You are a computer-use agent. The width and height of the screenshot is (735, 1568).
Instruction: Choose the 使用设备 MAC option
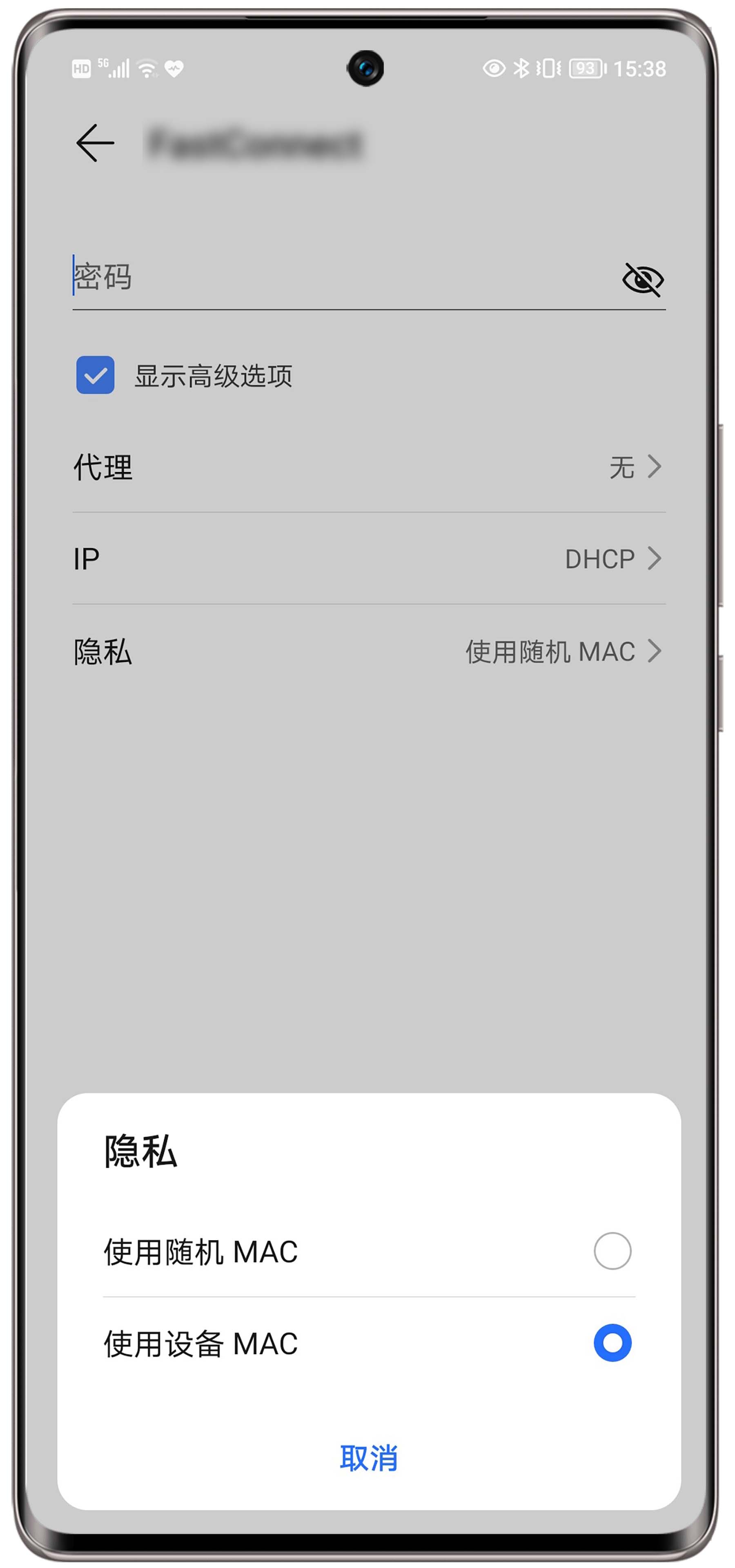(612, 1343)
